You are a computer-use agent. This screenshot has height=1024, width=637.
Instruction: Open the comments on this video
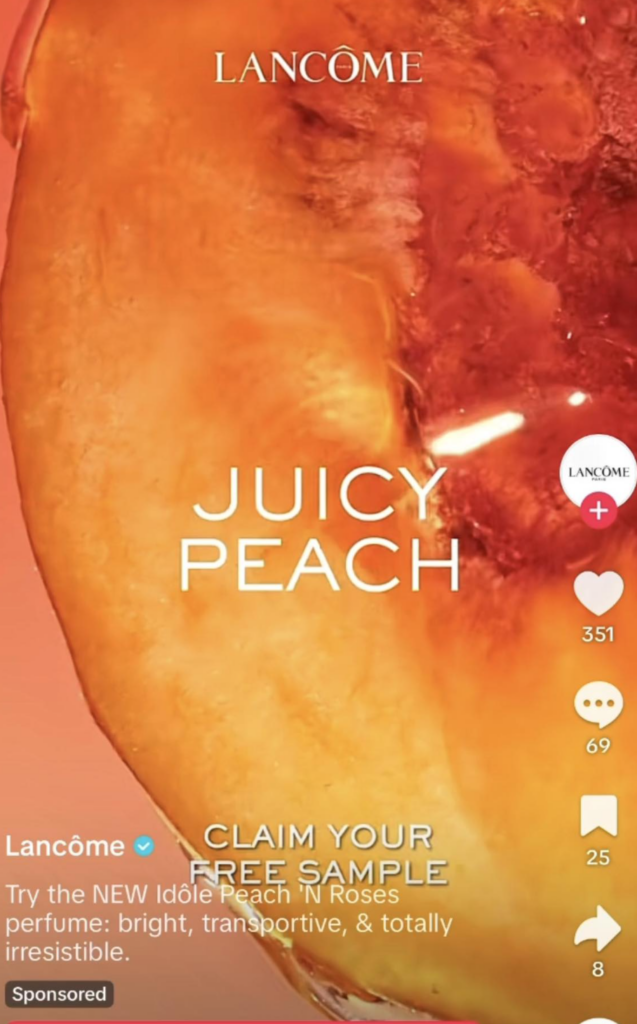tap(598, 707)
